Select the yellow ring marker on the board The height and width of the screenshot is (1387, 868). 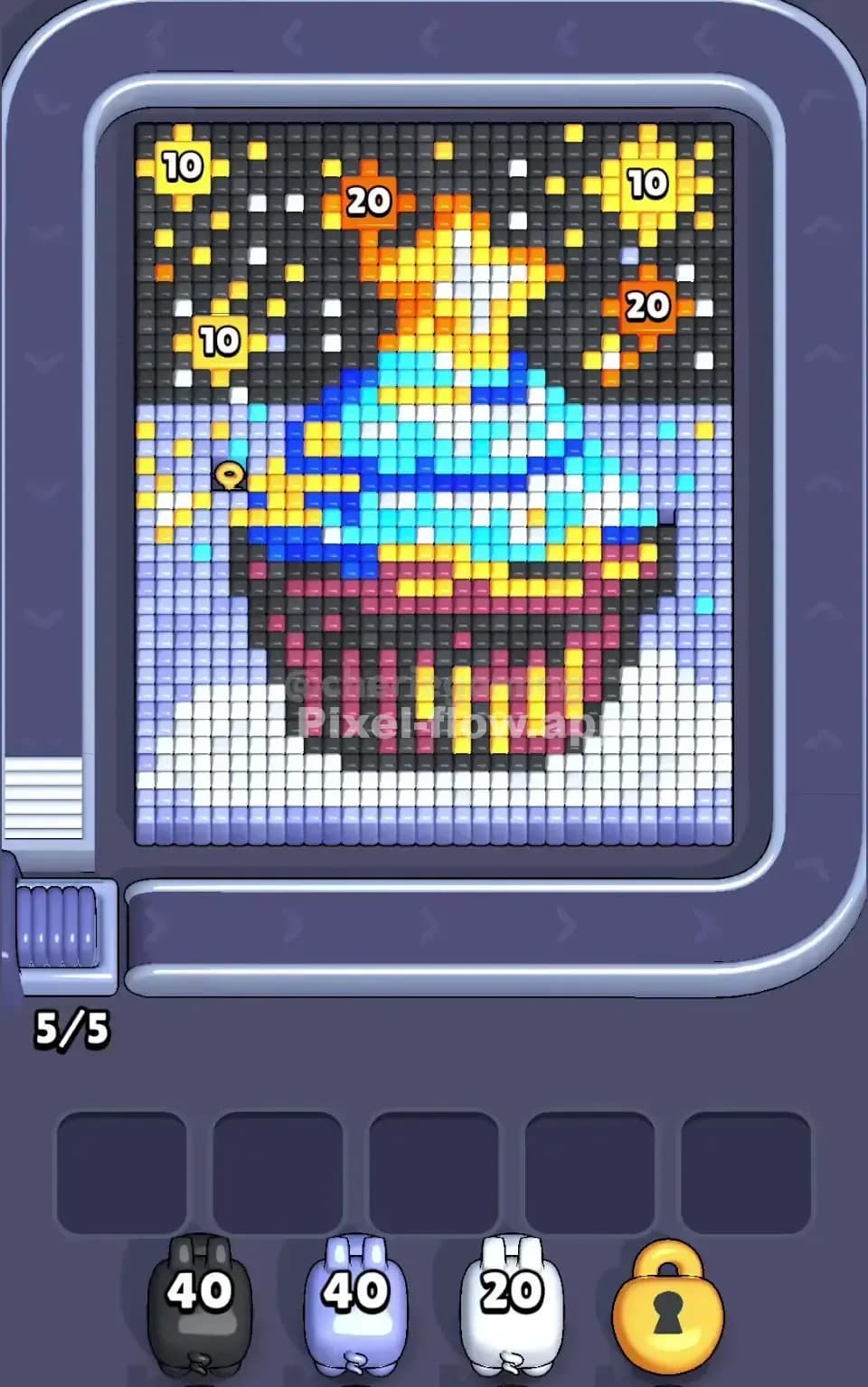(228, 474)
